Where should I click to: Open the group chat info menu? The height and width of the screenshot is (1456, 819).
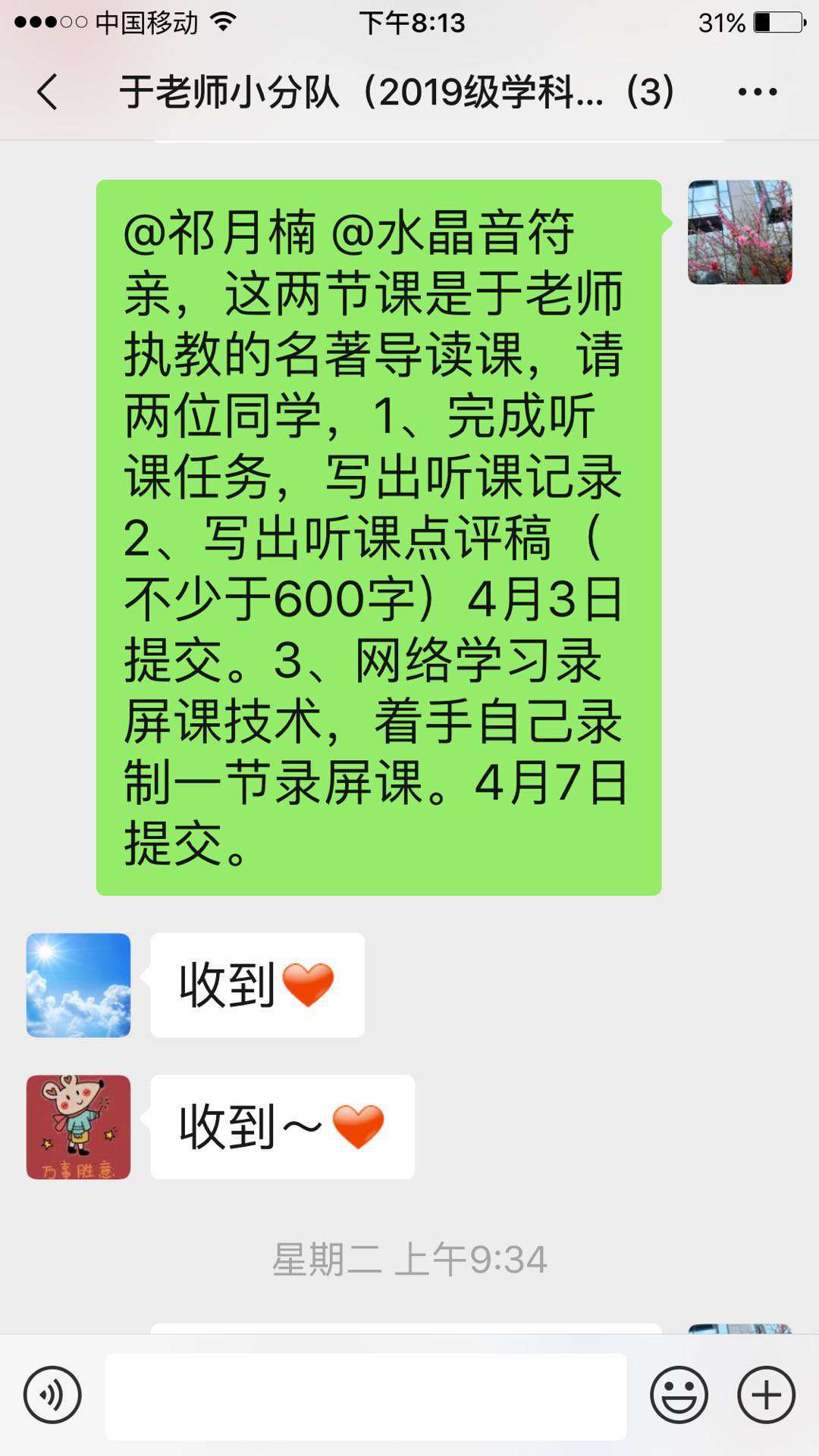(x=757, y=92)
